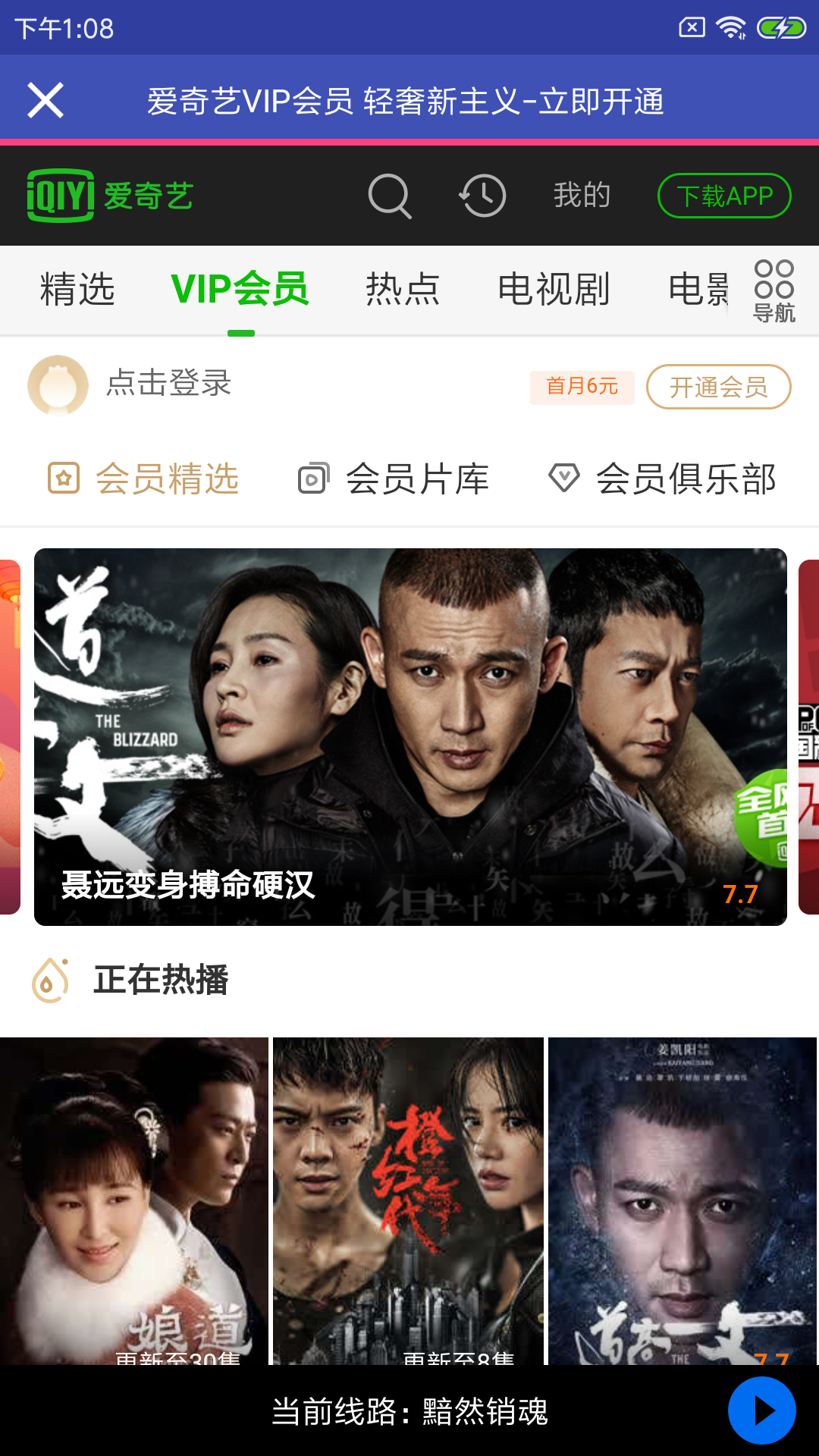This screenshot has height=1456, width=819.
Task: Select the 精选 tab
Action: (77, 289)
